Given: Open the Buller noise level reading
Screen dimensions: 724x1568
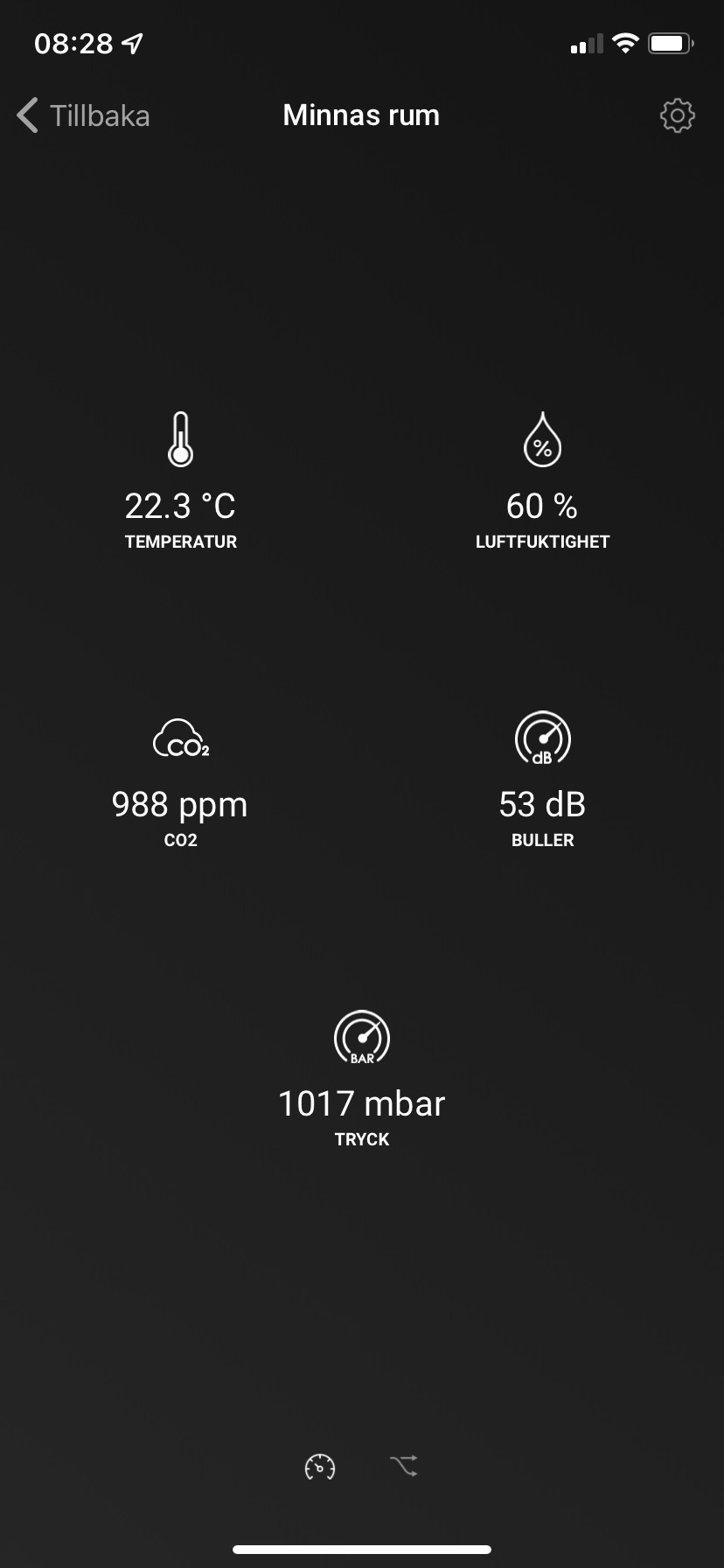Looking at the screenshot, I should (x=542, y=781).
